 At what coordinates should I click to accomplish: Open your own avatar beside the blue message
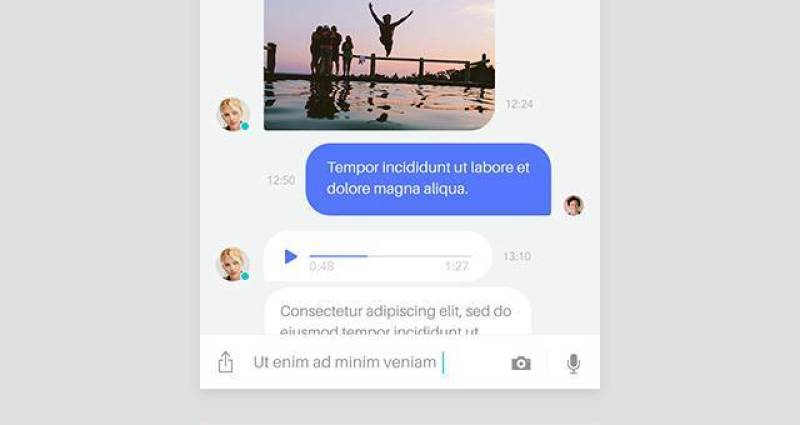[x=573, y=205]
